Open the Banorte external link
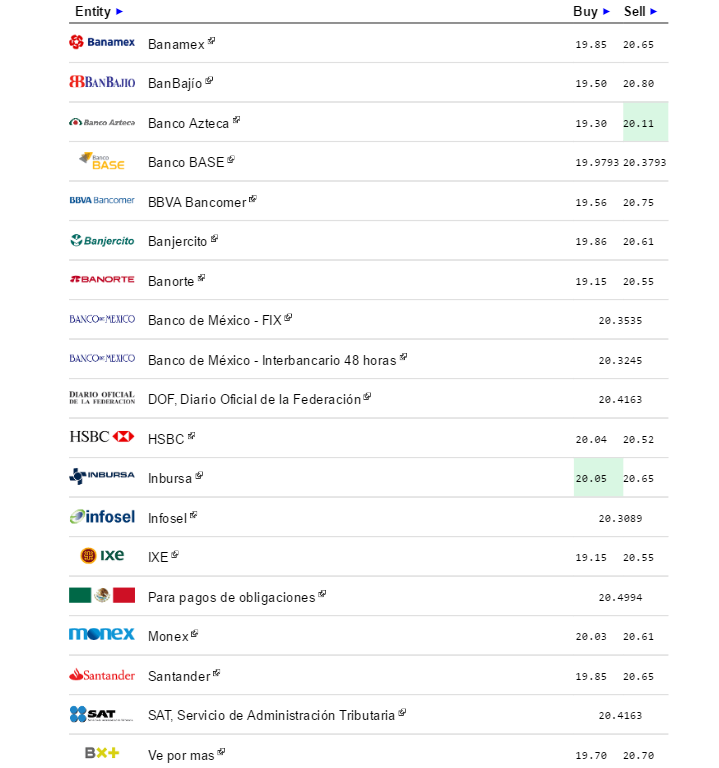The width and height of the screenshot is (719, 768). [x=171, y=281]
